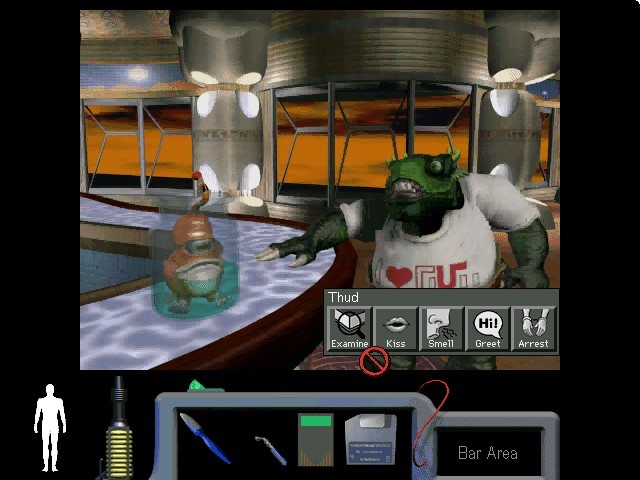Pick the blue pen from inventory
This screenshot has width=640, height=480.
tap(205, 437)
